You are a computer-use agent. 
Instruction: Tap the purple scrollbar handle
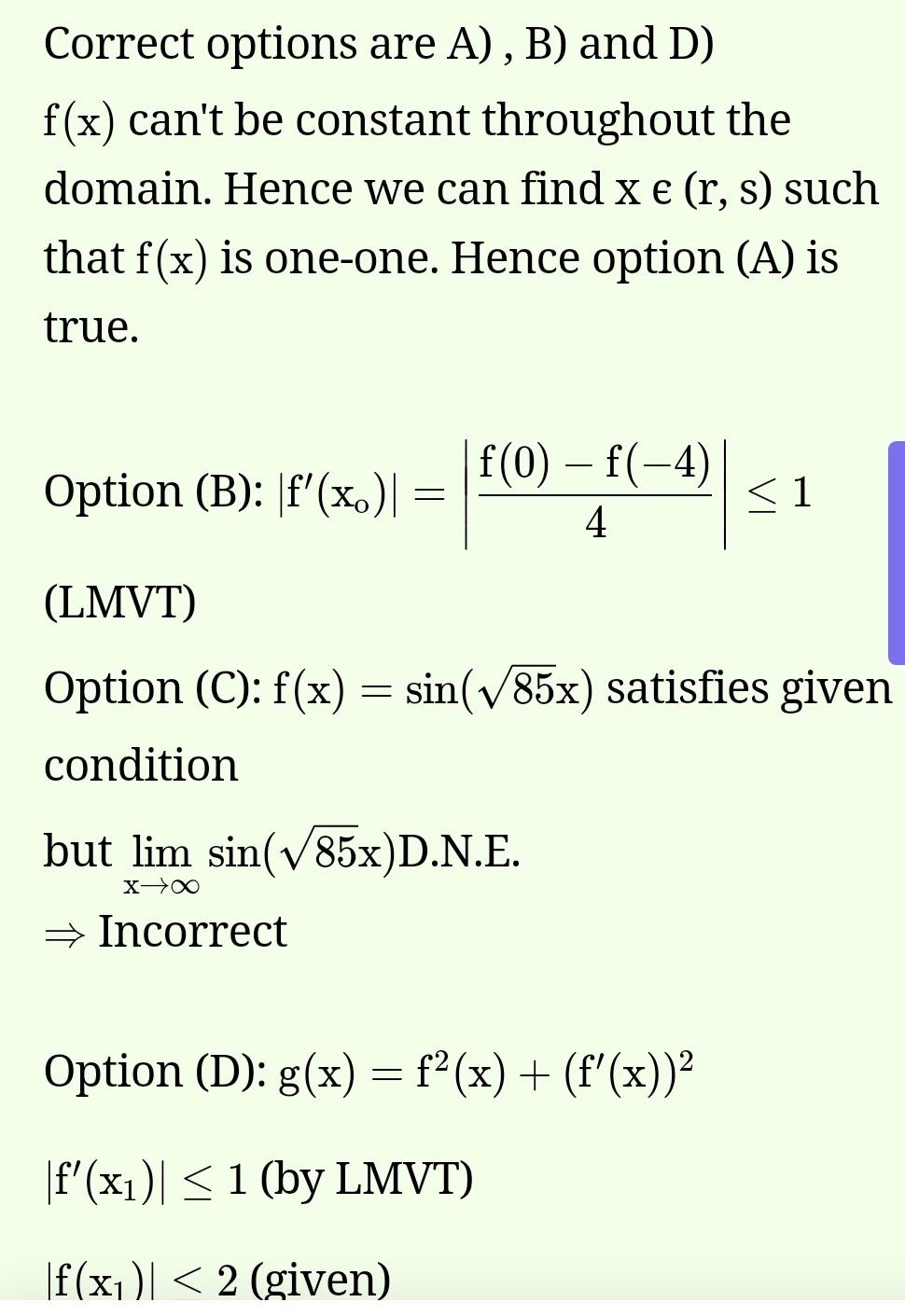(897, 553)
